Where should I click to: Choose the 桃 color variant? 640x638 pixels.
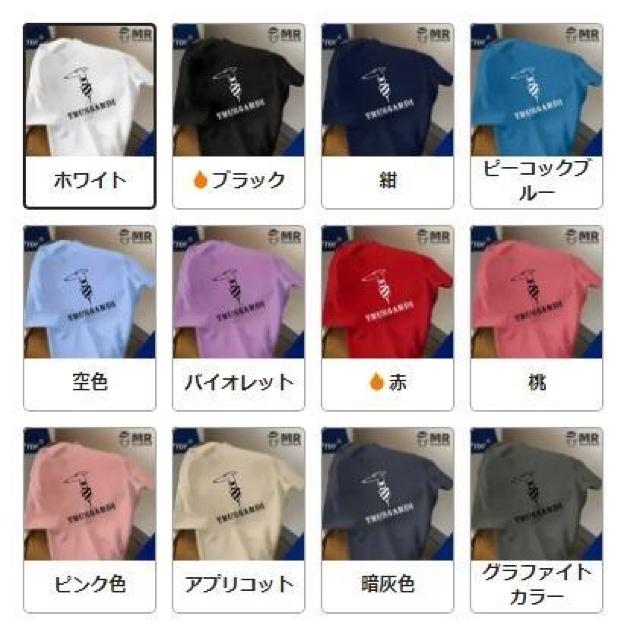(536, 318)
